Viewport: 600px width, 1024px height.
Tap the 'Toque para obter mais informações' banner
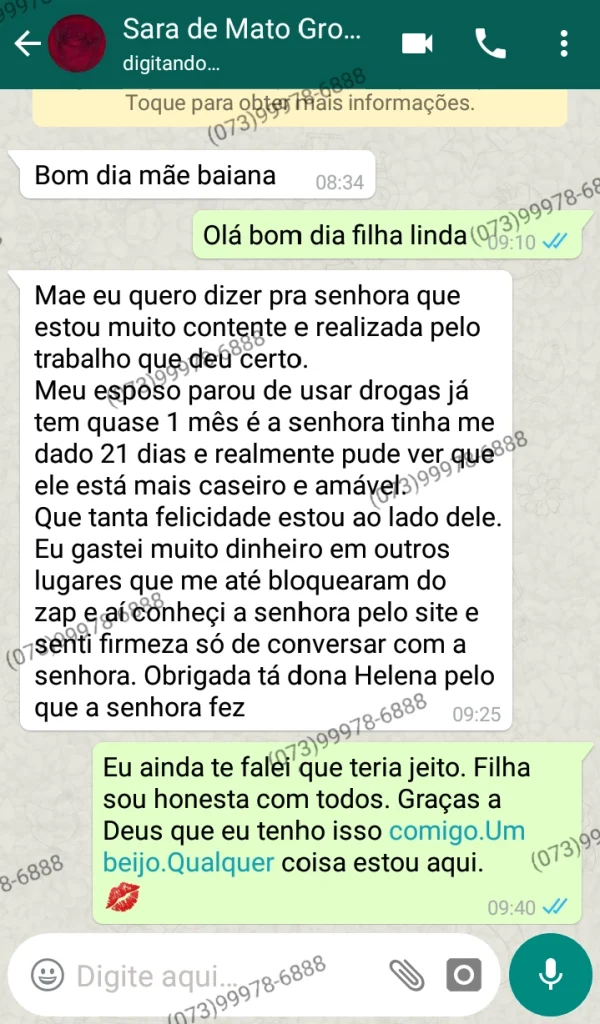[300, 104]
